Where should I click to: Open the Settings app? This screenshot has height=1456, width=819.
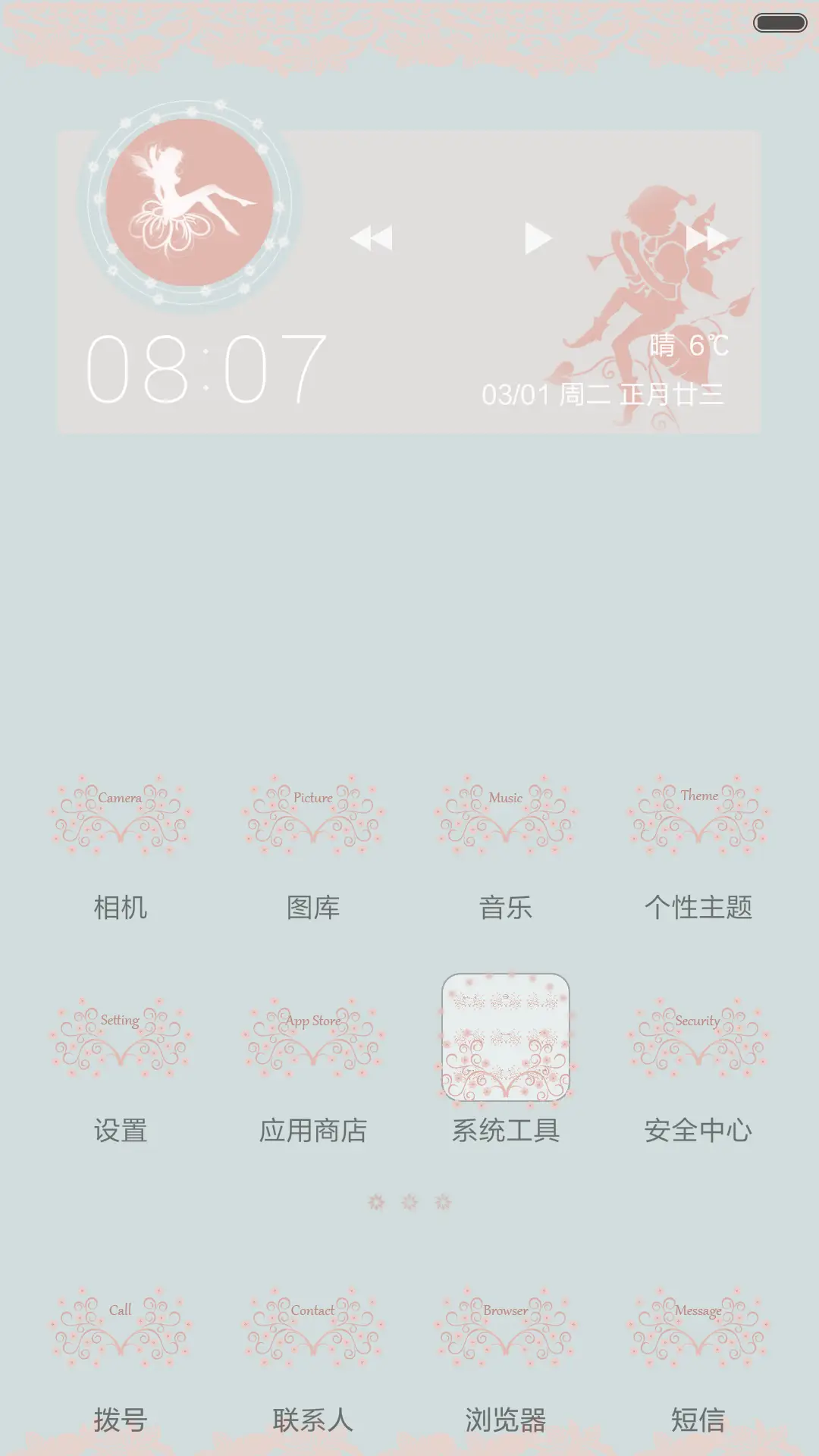click(121, 1043)
